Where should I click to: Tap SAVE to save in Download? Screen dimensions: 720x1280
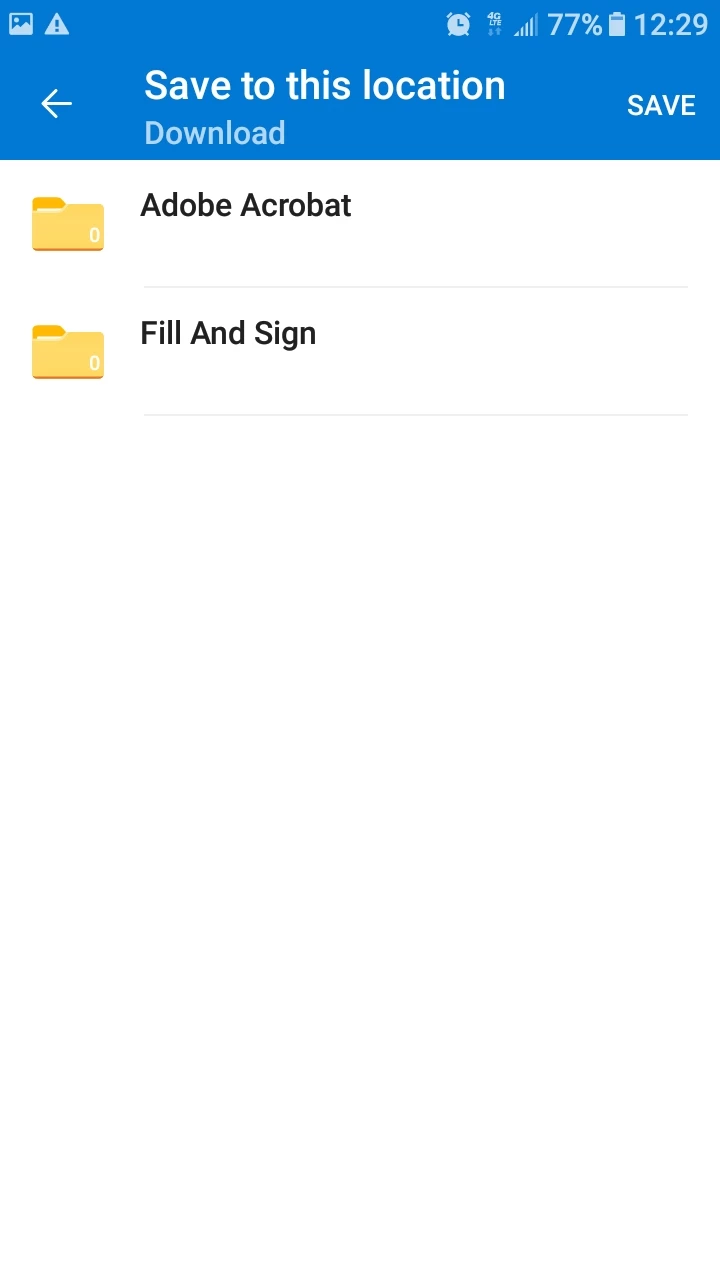point(660,105)
